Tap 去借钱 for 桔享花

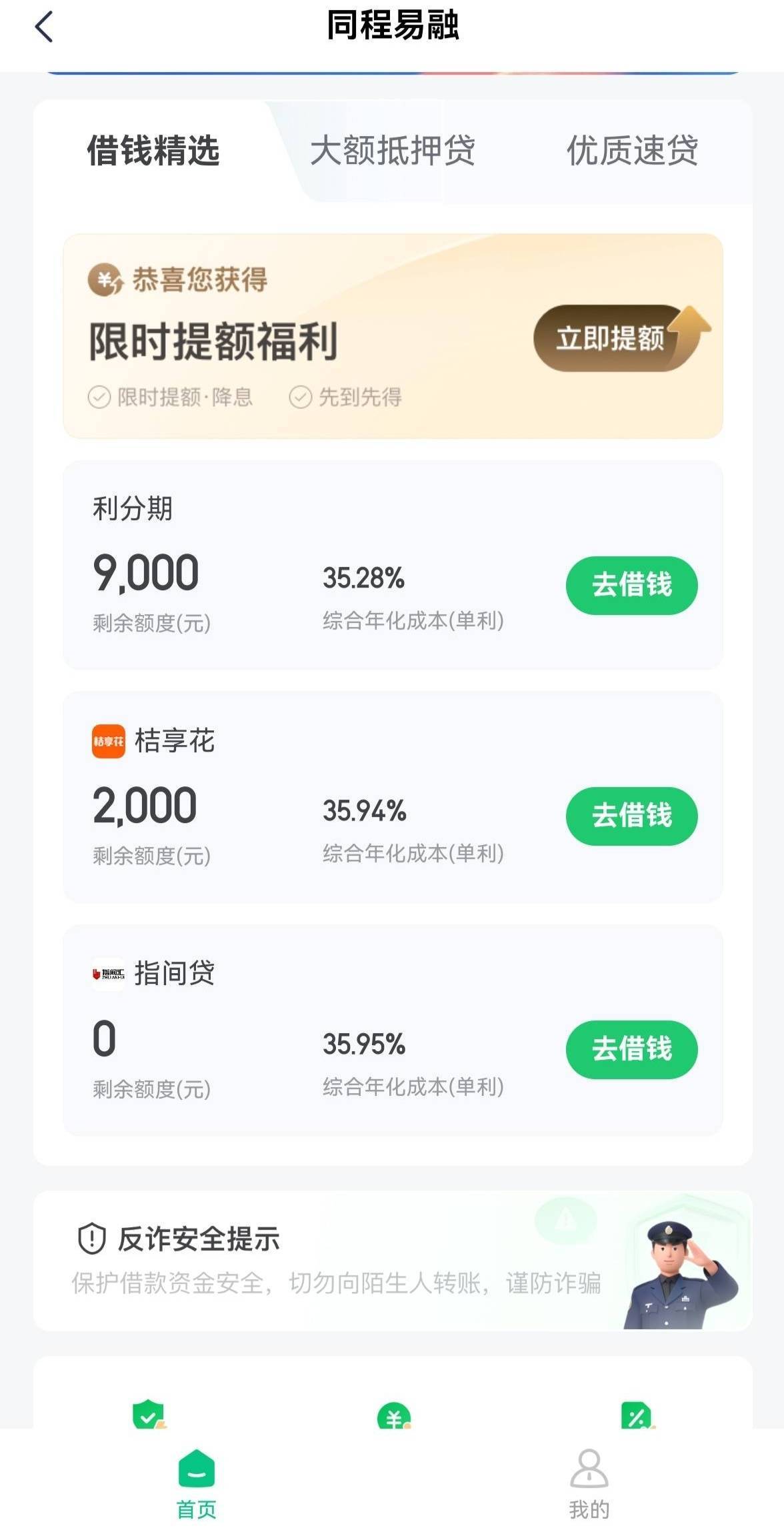pos(631,816)
